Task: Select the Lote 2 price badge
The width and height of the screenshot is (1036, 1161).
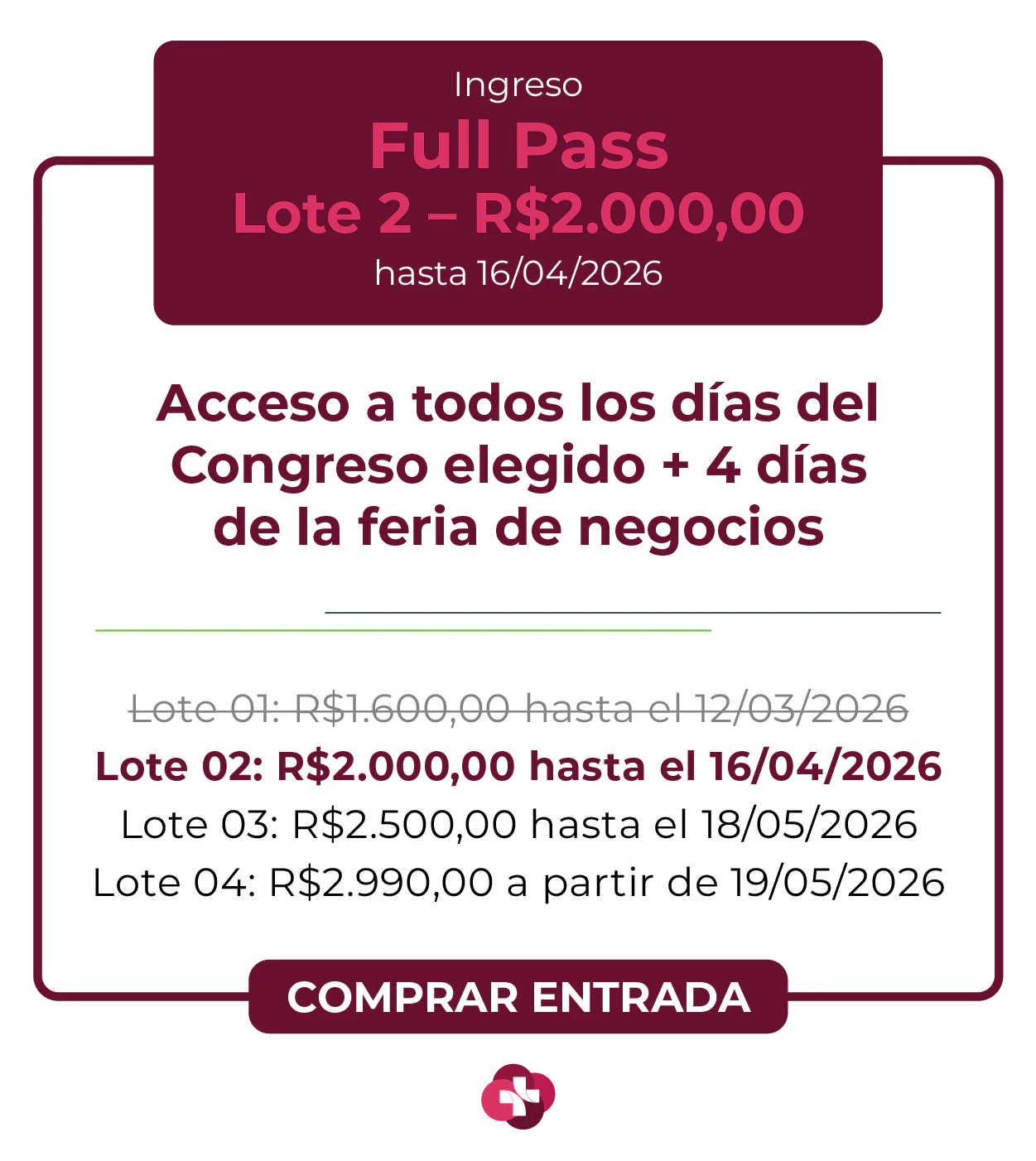Action: [518, 213]
